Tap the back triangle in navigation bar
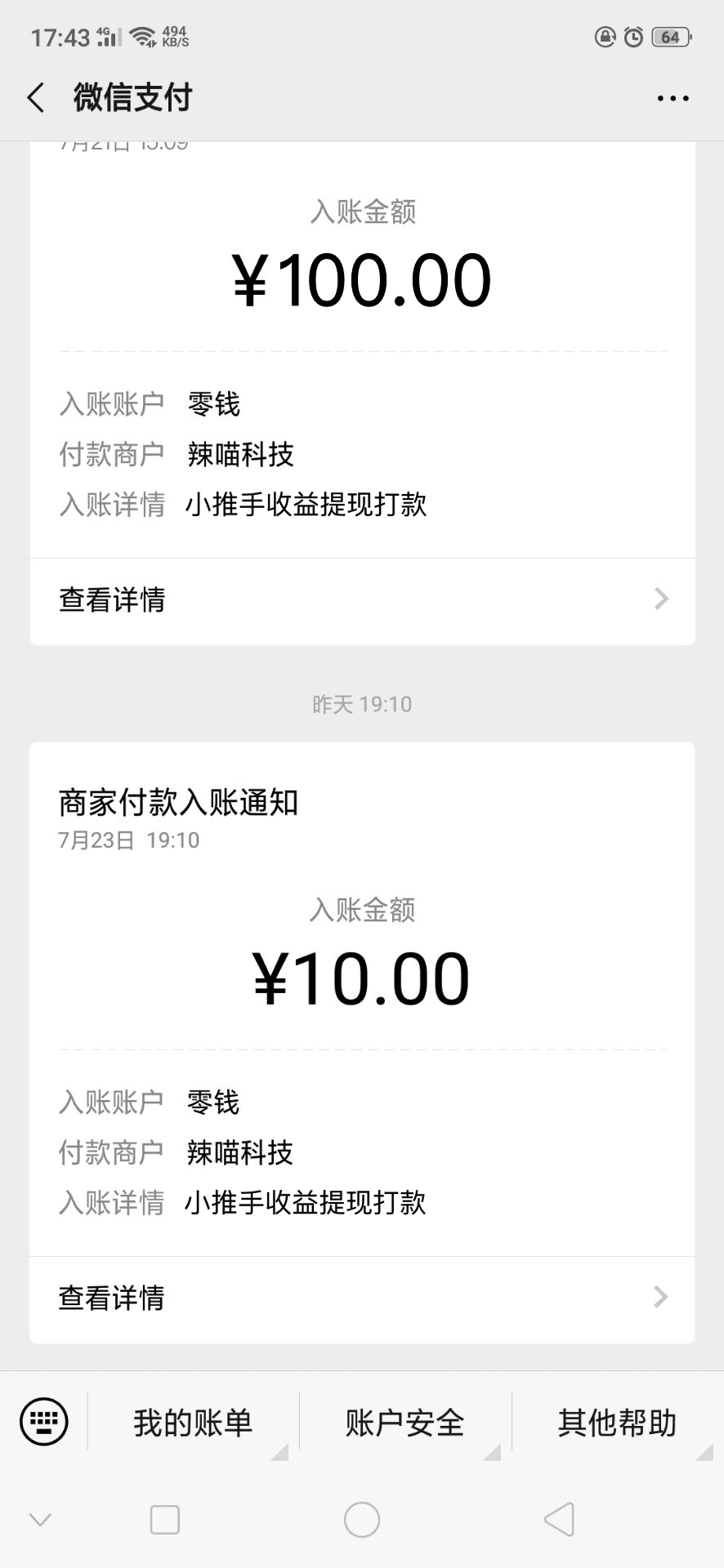This screenshot has width=724, height=1568. point(559,1520)
